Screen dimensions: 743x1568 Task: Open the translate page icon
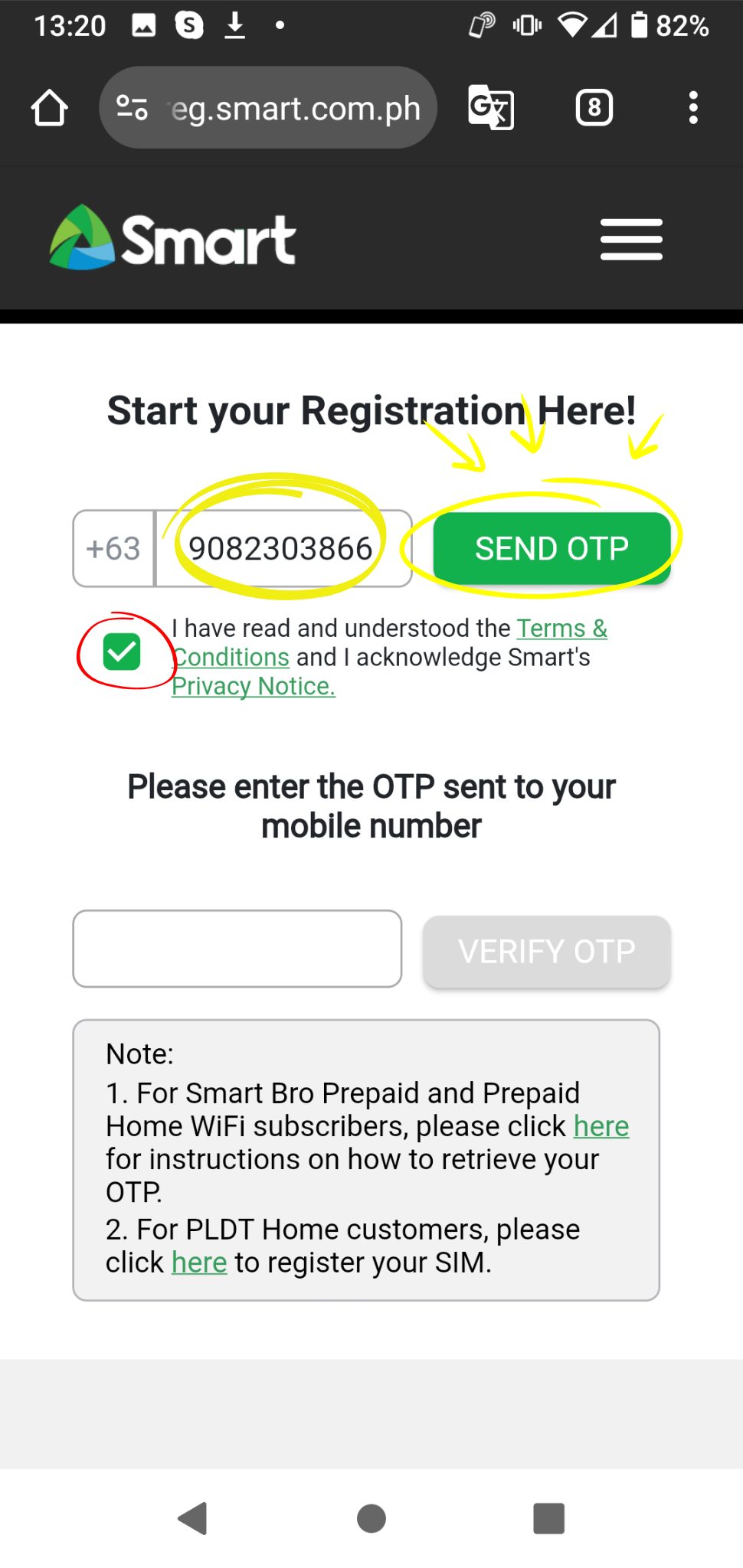point(491,108)
